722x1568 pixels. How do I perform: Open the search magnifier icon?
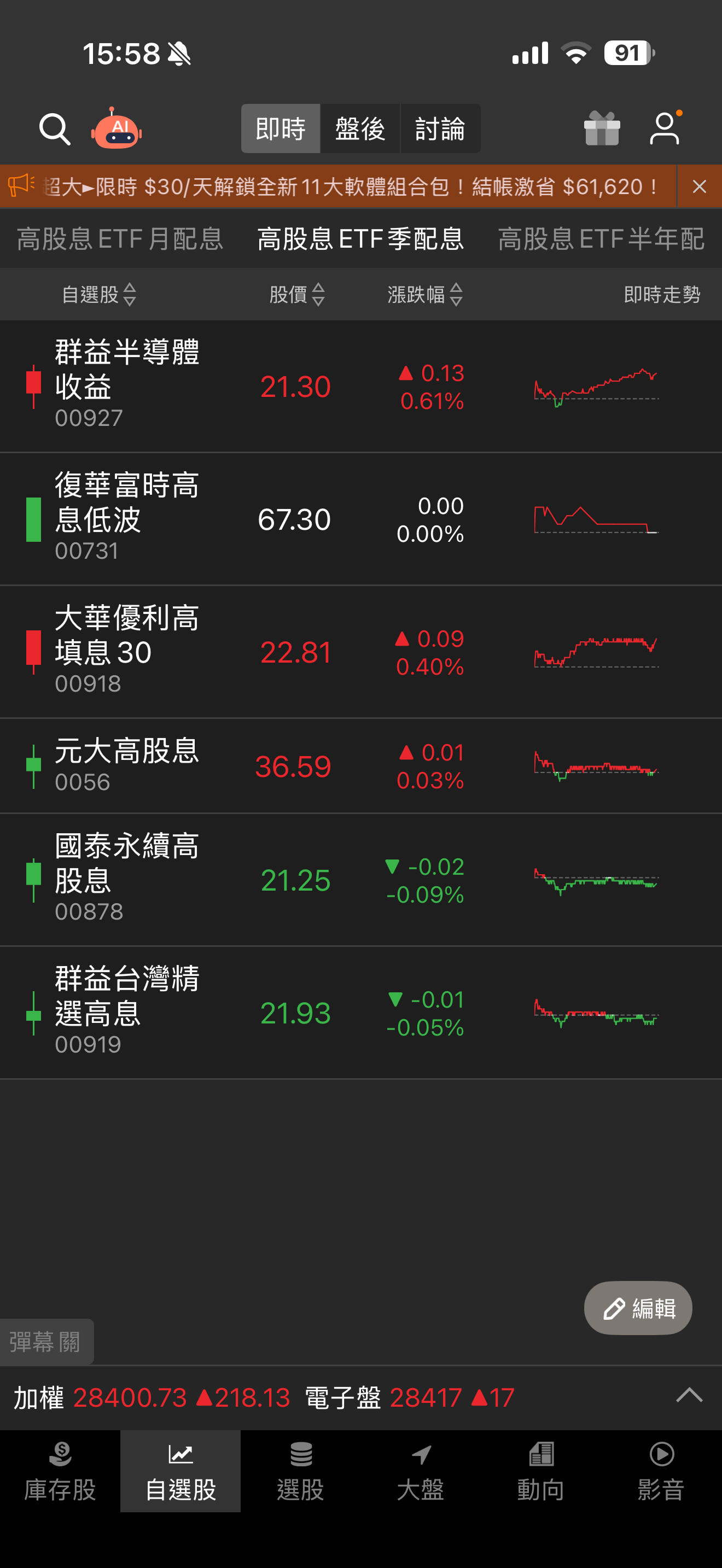click(55, 129)
